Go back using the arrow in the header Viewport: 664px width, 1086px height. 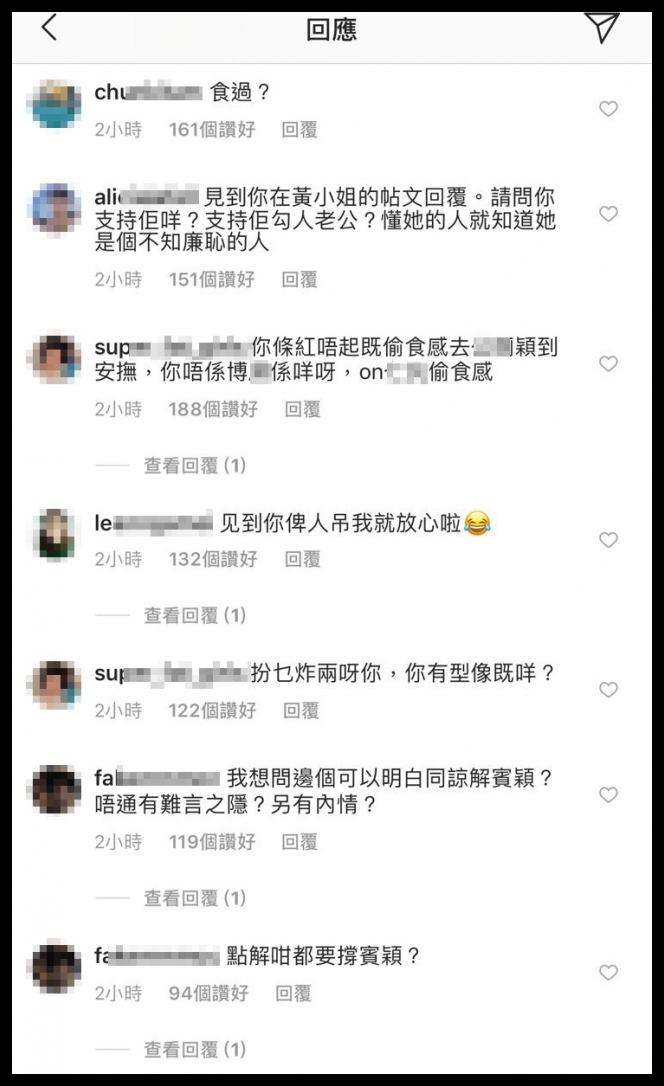click(49, 29)
